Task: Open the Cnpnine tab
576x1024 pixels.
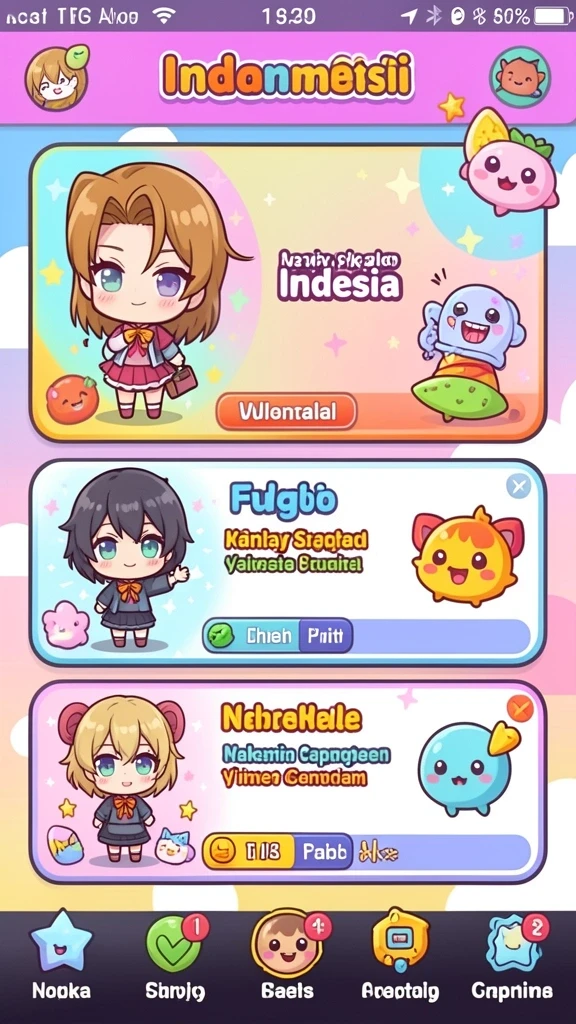Action: click(x=512, y=960)
